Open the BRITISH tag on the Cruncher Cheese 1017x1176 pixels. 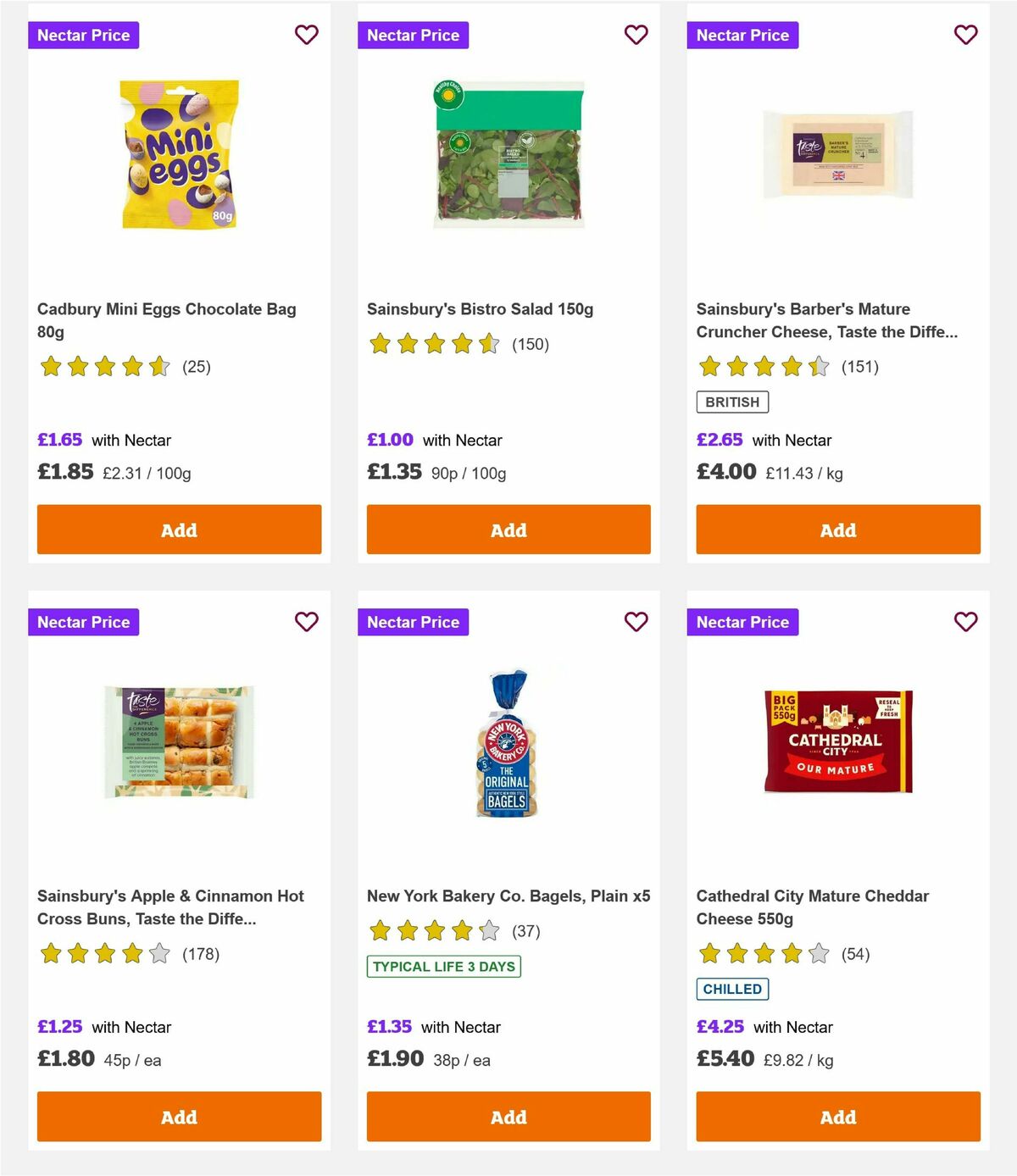pos(732,401)
